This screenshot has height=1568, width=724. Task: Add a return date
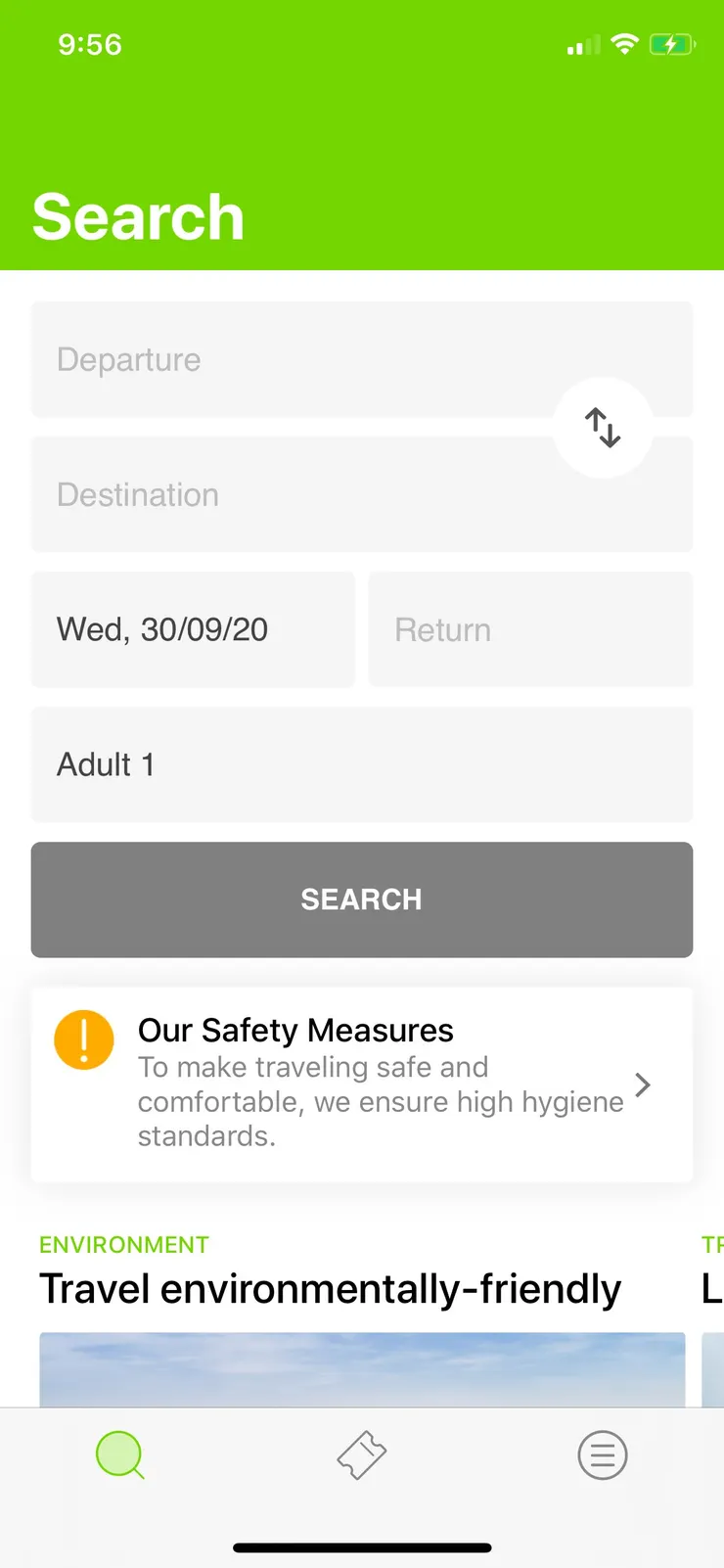pos(530,629)
